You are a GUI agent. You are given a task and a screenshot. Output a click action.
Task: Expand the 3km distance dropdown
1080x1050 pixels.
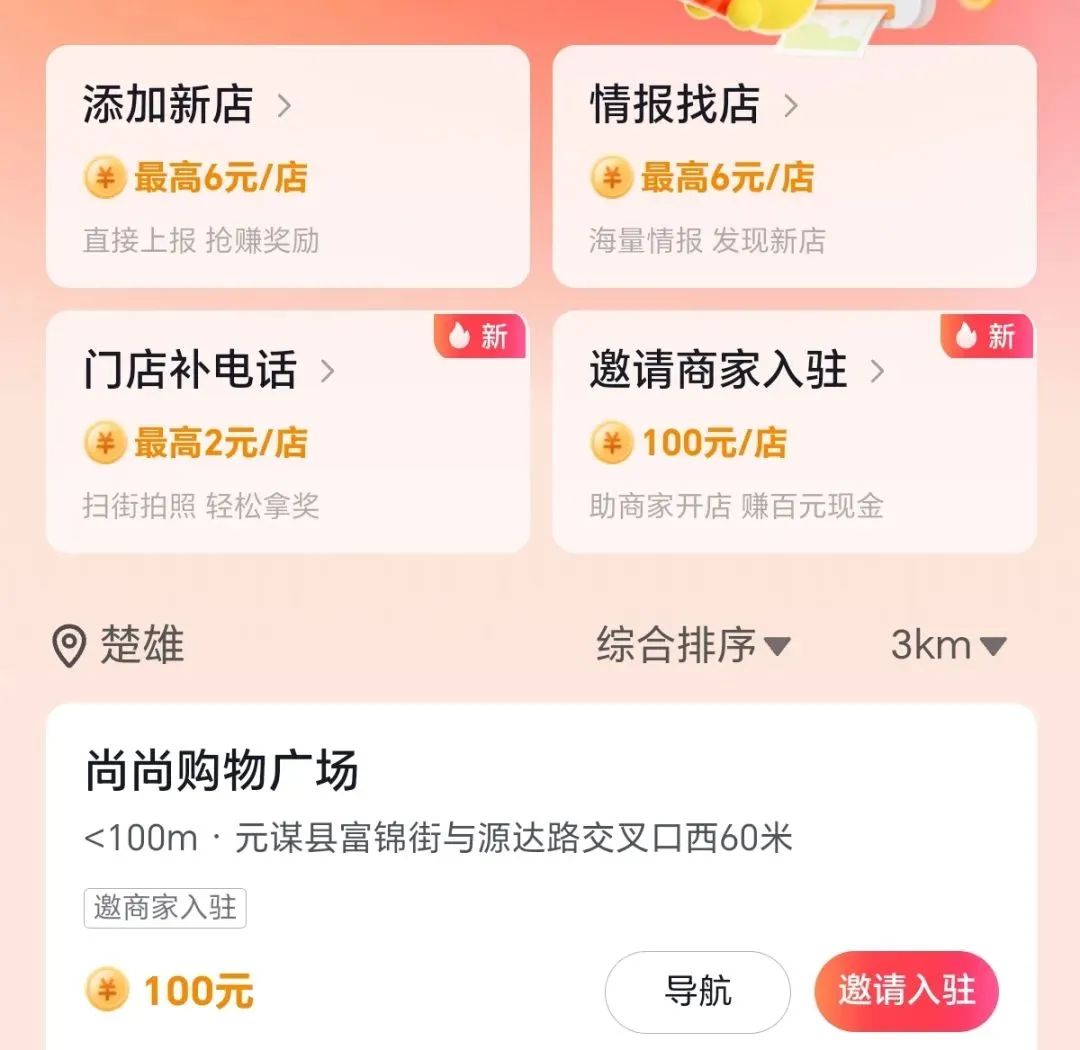tap(947, 646)
